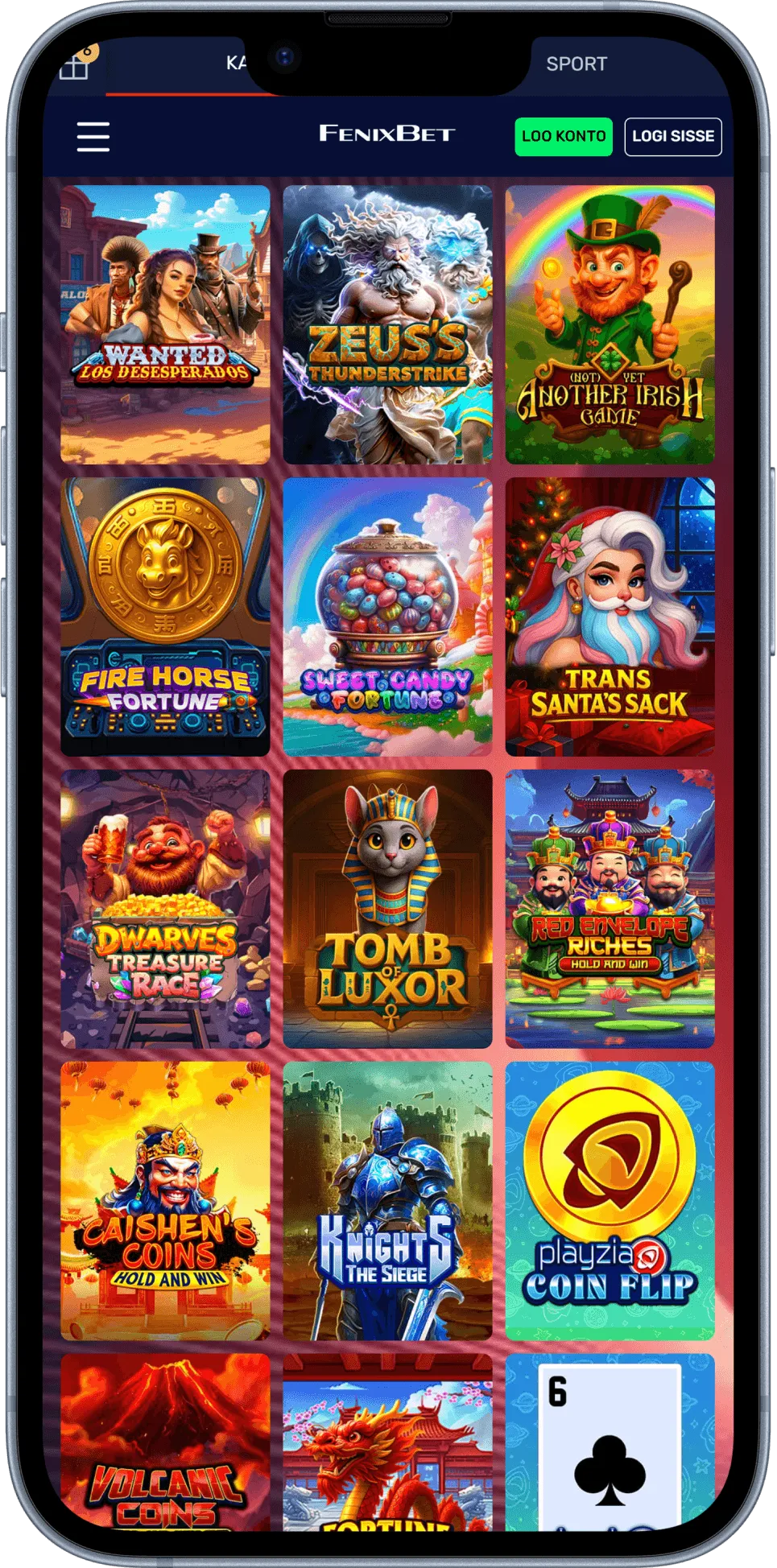Play Fire Horse Fortune

(165, 617)
